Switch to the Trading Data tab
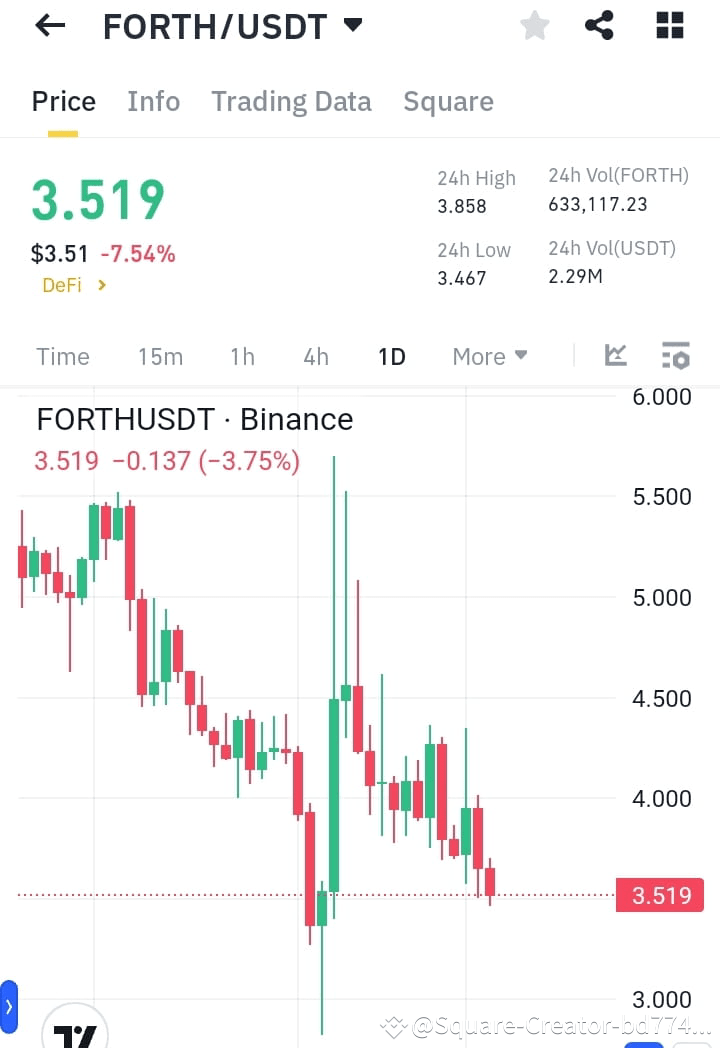The height and width of the screenshot is (1048, 720). click(291, 101)
